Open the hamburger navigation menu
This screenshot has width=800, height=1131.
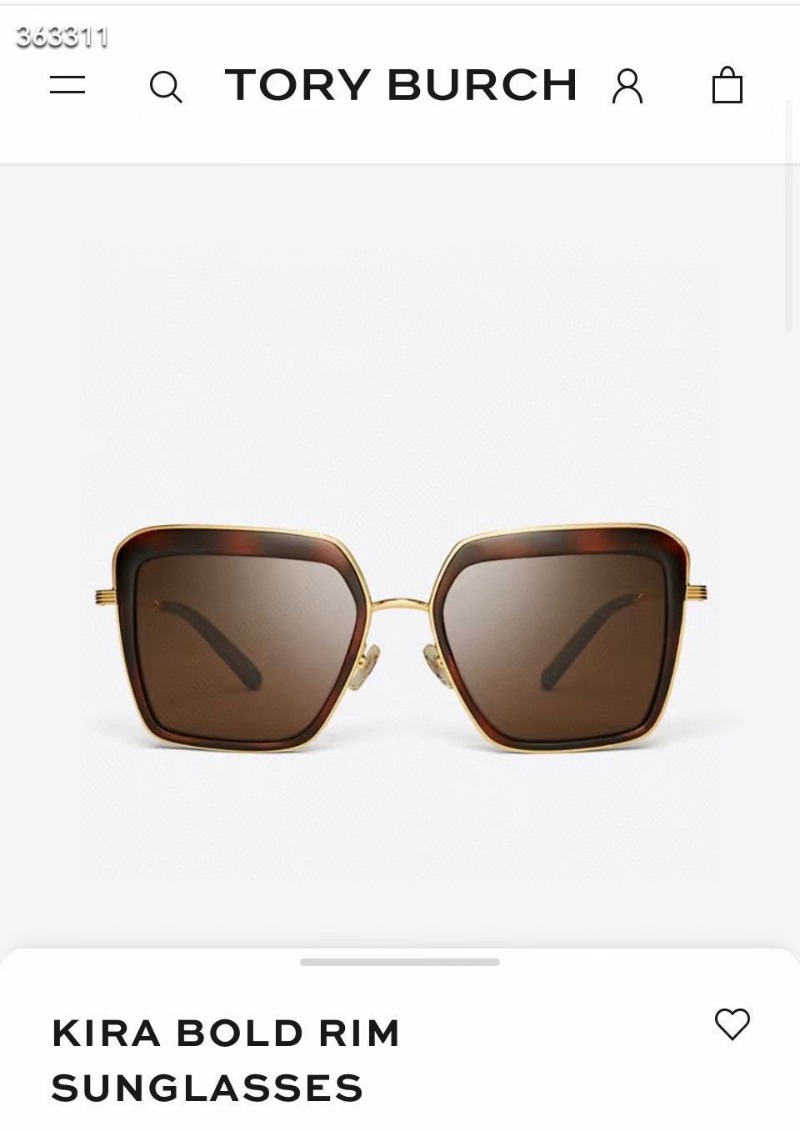click(x=67, y=85)
